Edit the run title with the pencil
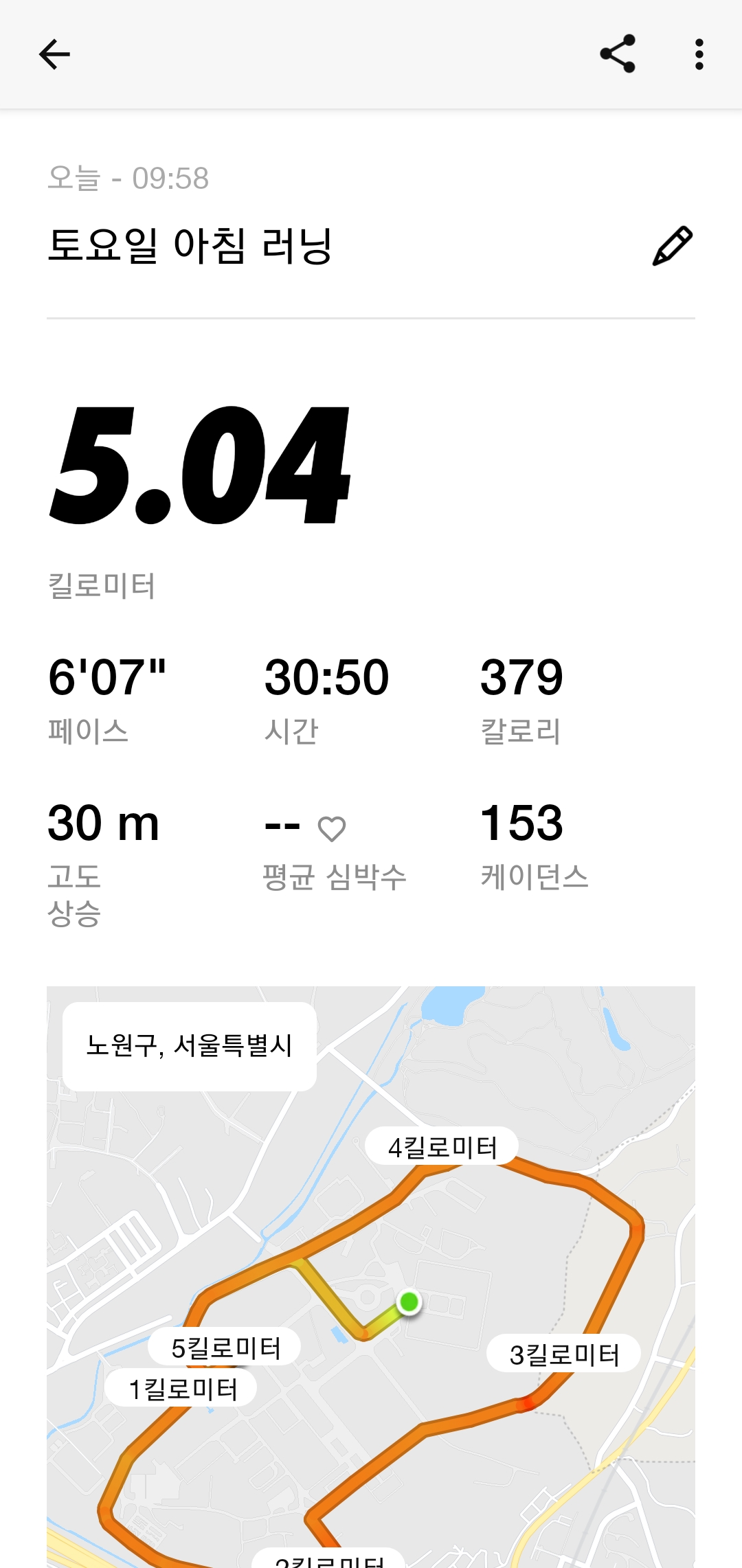This screenshot has height=1568, width=742. coord(672,246)
